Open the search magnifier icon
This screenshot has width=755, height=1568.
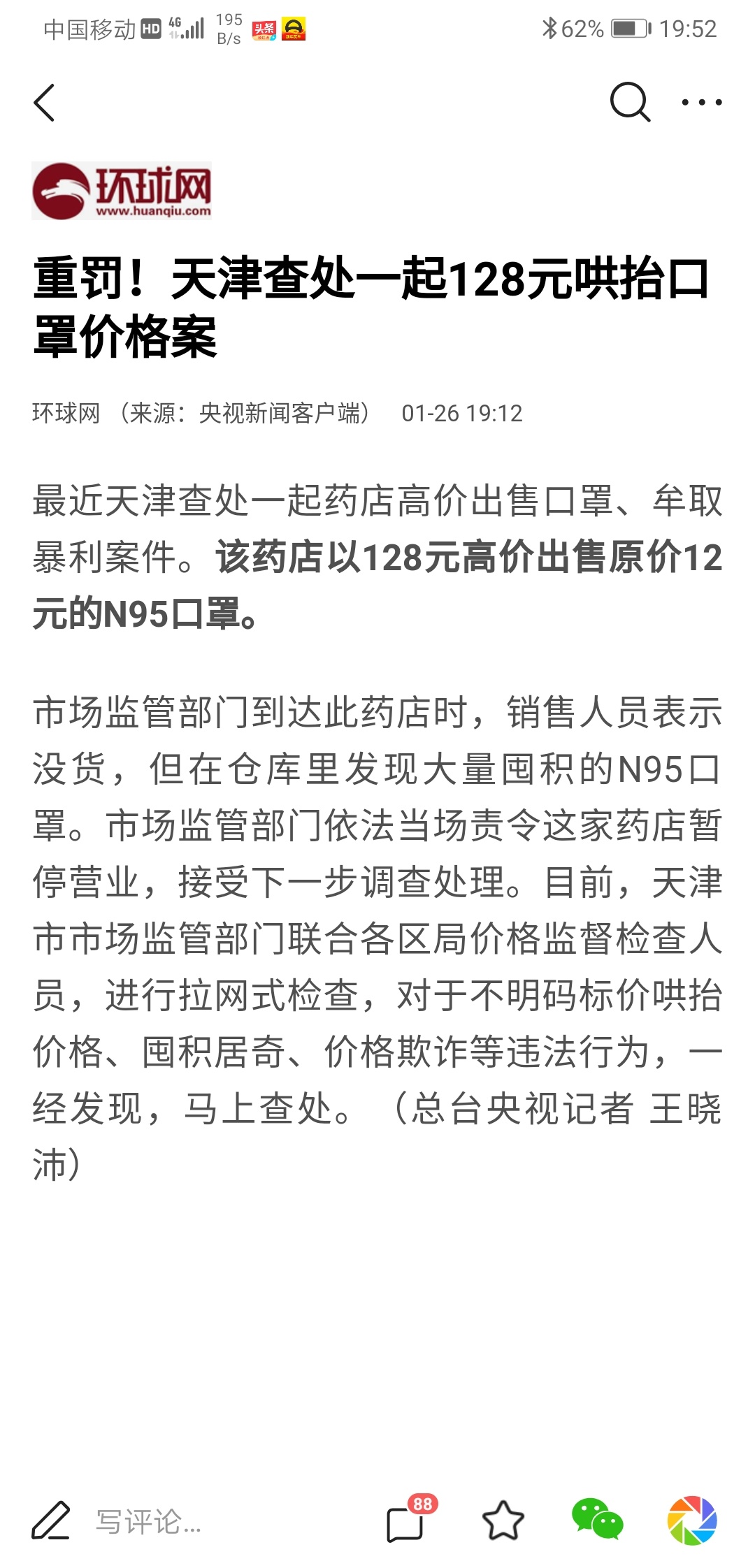pyautogui.click(x=629, y=103)
